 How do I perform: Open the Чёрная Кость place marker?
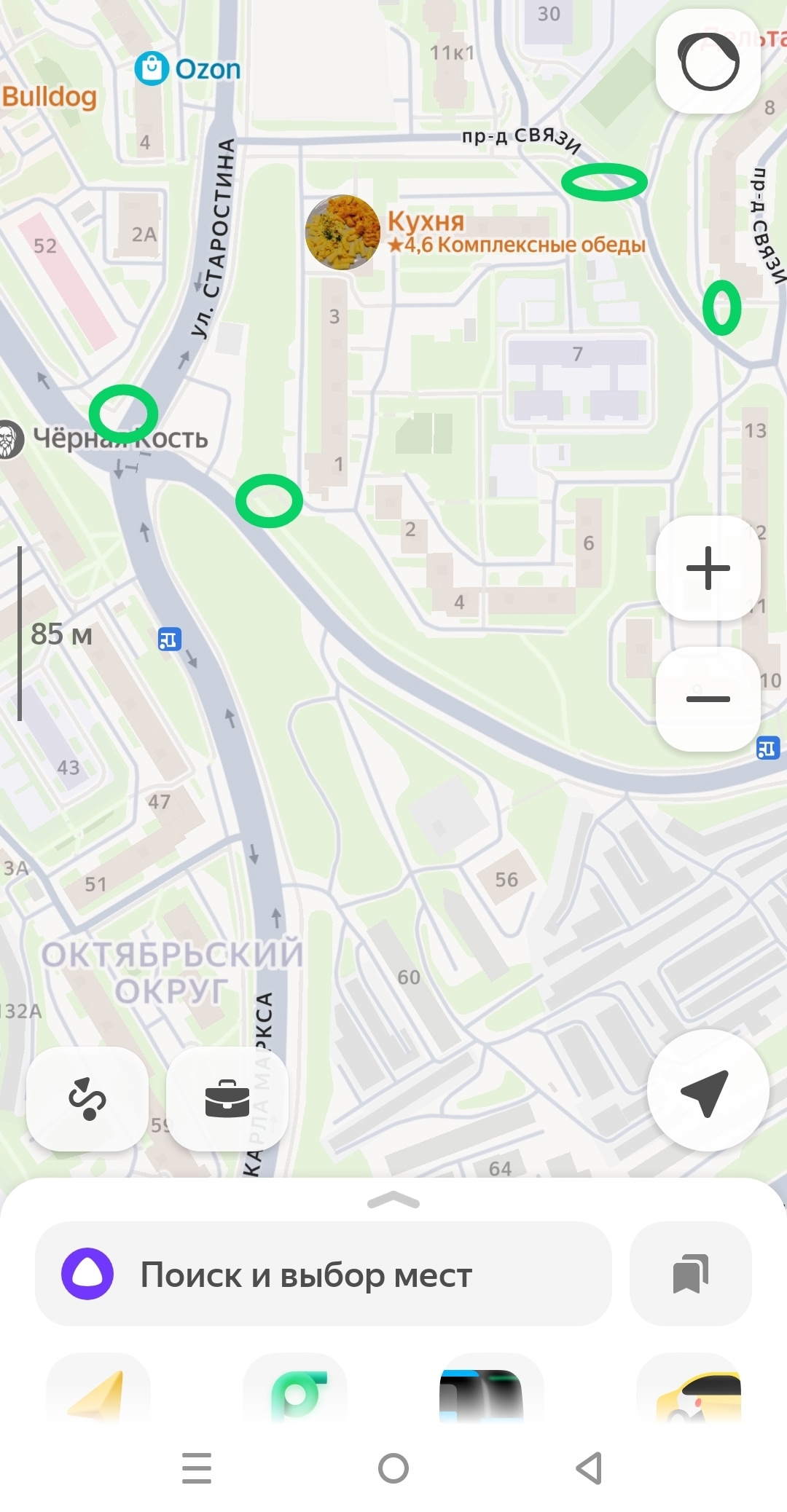coord(10,439)
